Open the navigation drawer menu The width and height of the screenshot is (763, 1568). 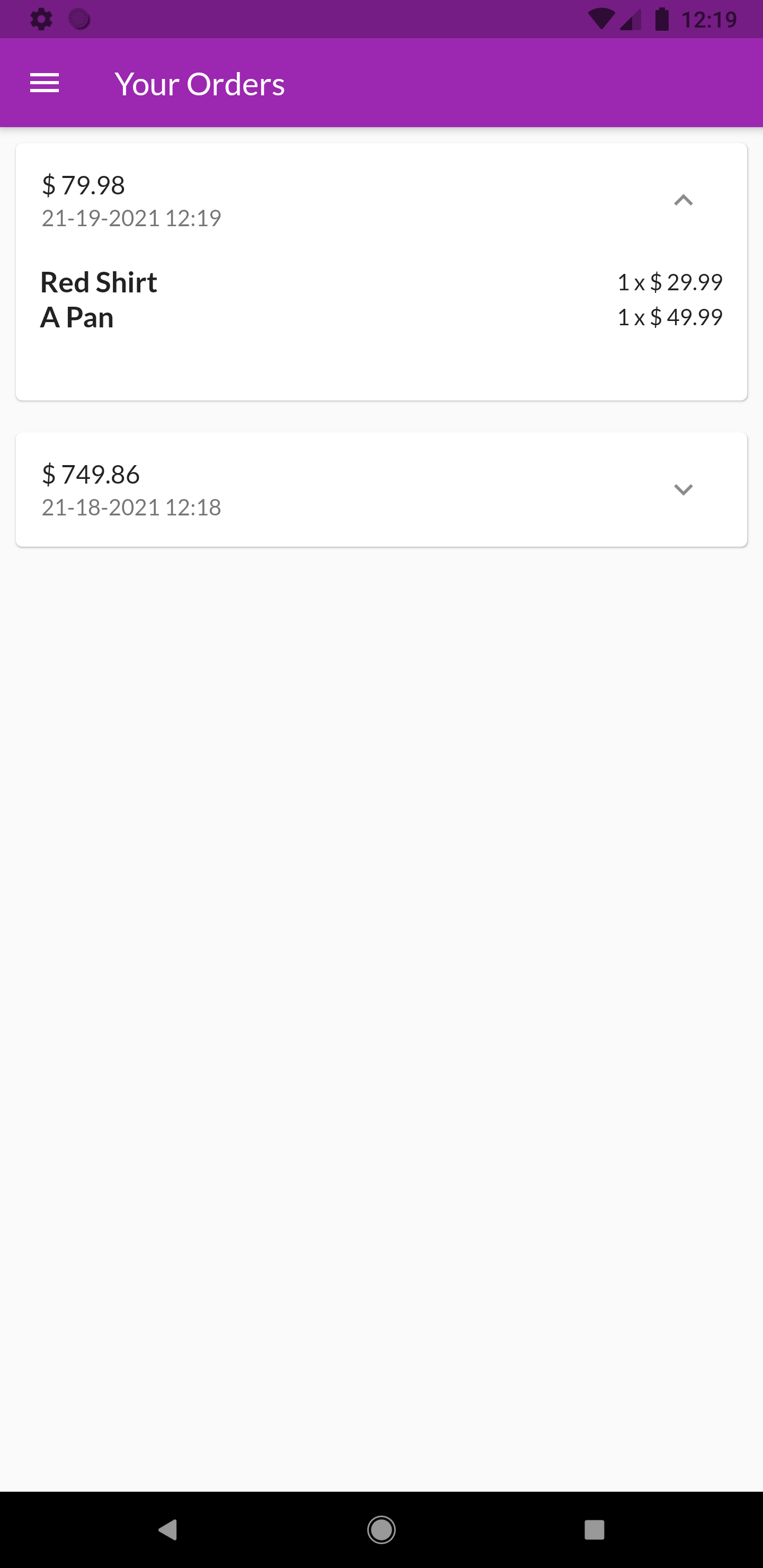click(45, 83)
